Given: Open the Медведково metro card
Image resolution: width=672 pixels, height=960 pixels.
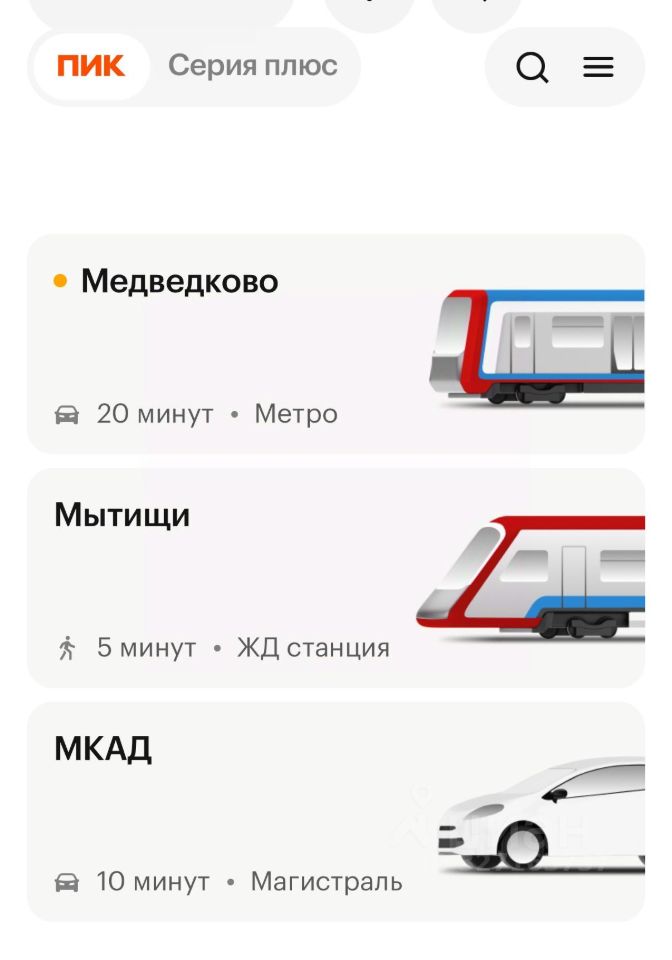Looking at the screenshot, I should point(335,344).
